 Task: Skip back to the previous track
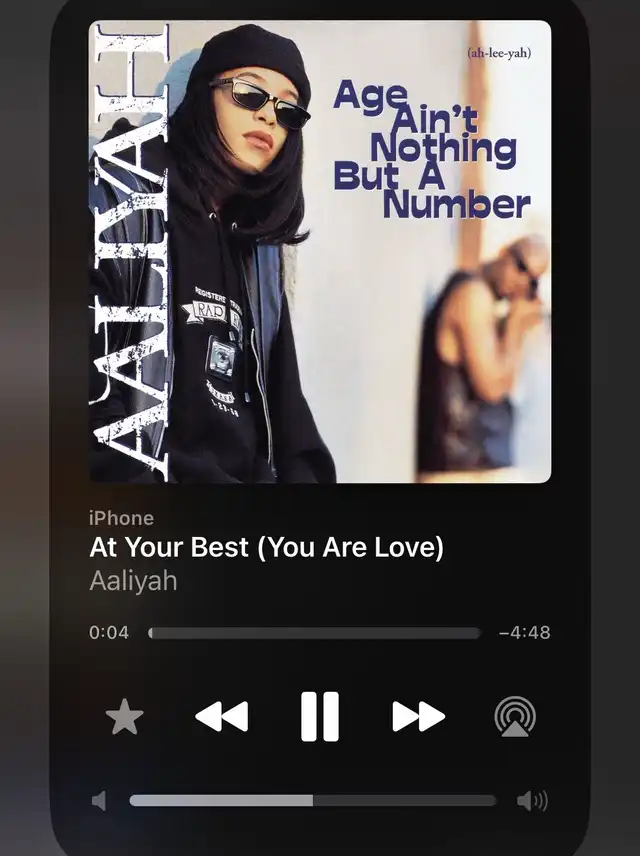[x=221, y=716]
